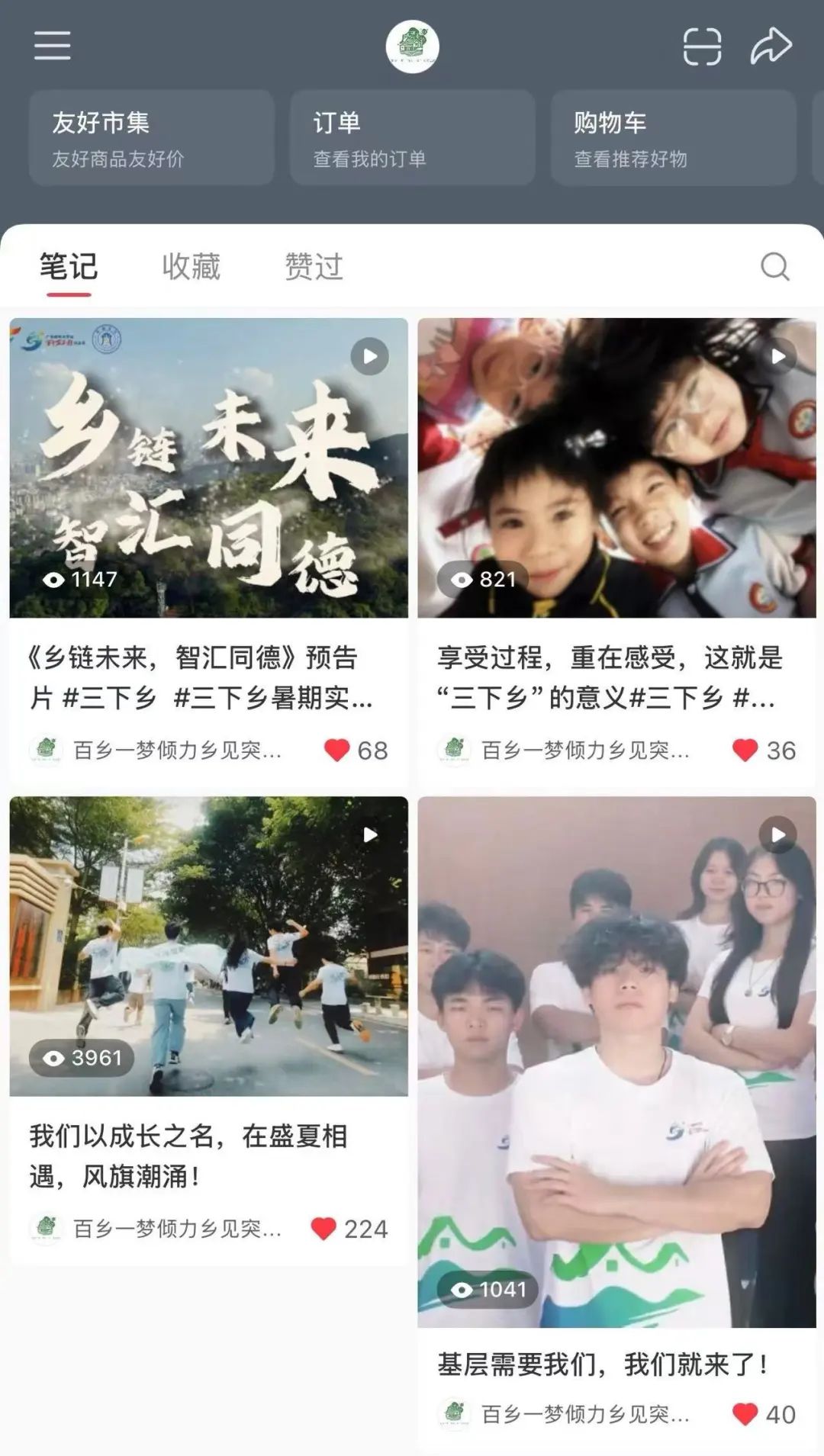Select the 笔记 tab
The image size is (824, 1456).
point(69,267)
